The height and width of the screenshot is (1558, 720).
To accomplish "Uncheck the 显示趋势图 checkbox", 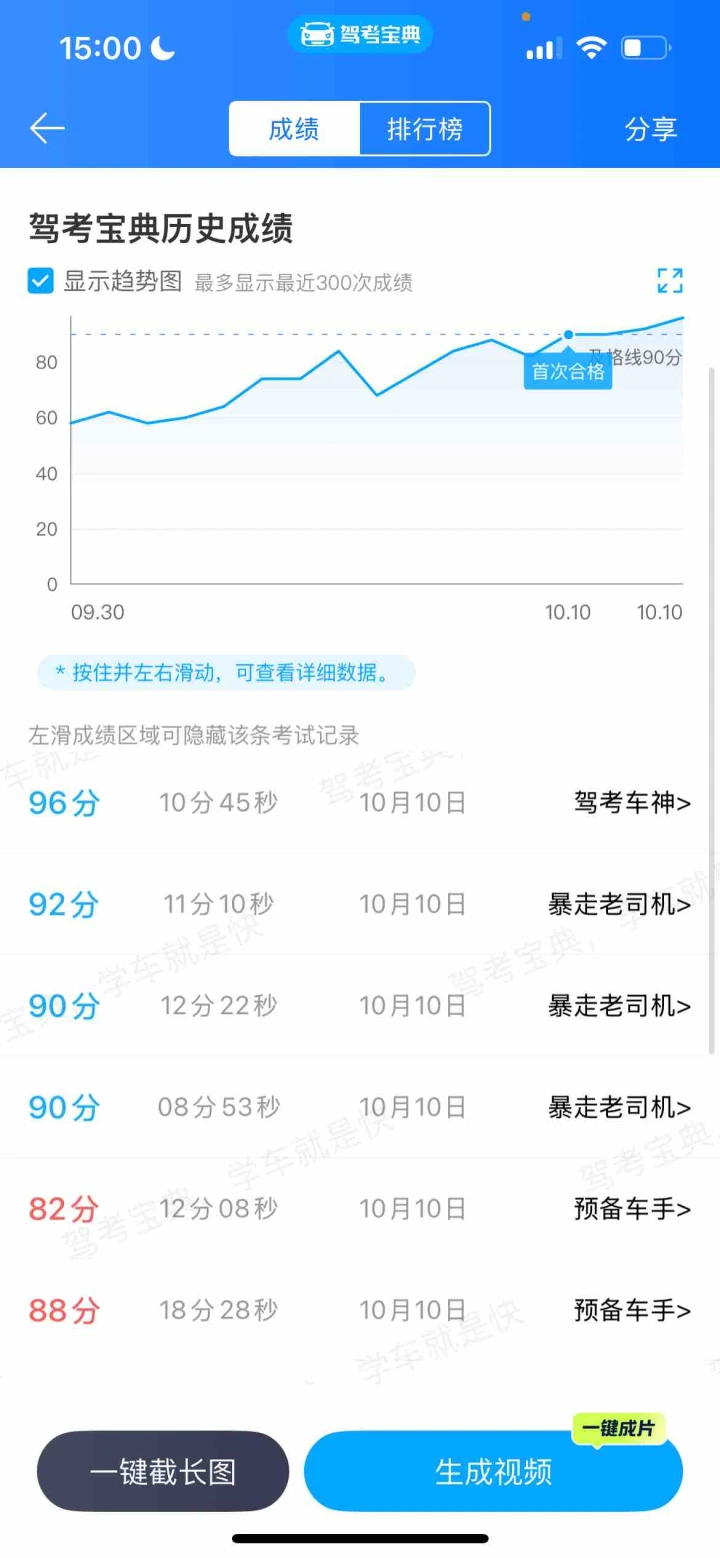I will click(x=41, y=282).
